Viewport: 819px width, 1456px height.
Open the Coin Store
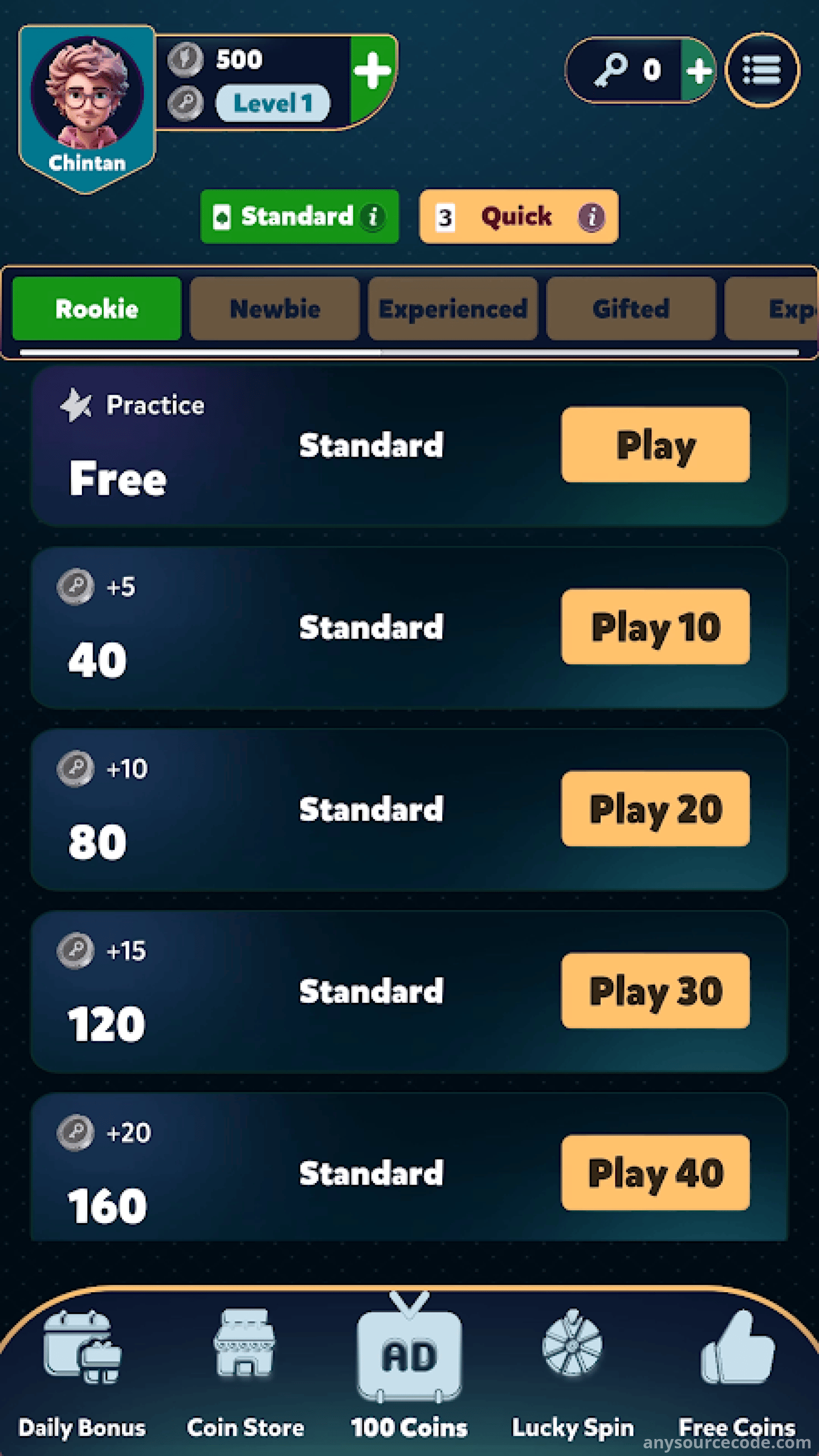tap(245, 1368)
